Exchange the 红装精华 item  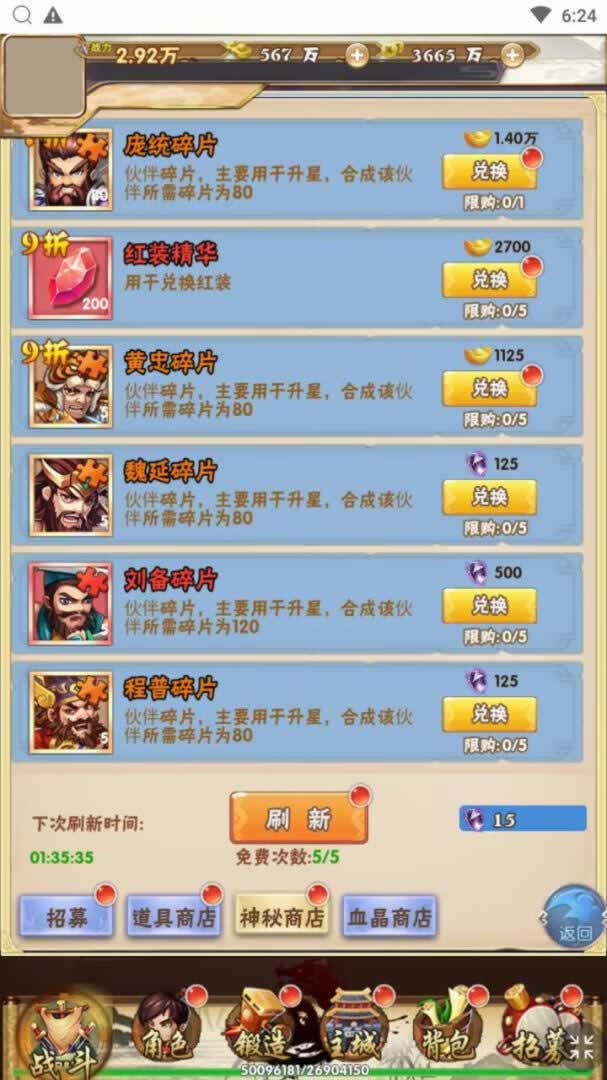pos(489,279)
